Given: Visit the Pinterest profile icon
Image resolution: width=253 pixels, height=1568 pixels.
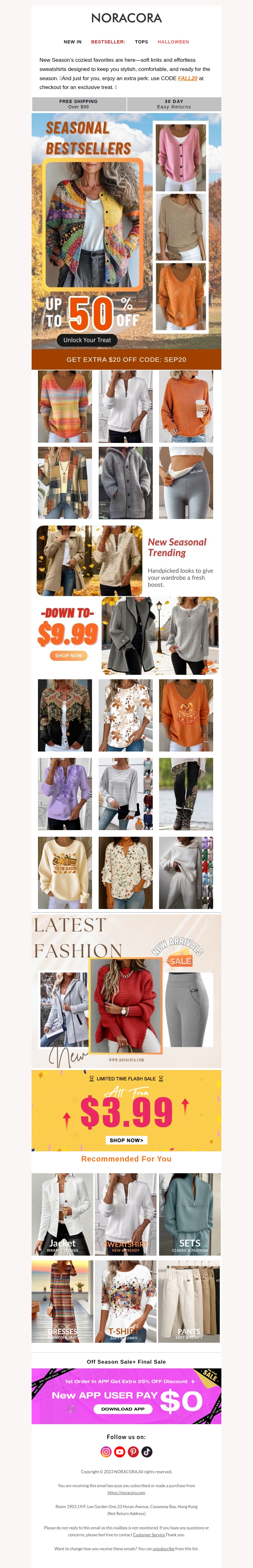Looking at the screenshot, I should (x=133, y=1452).
